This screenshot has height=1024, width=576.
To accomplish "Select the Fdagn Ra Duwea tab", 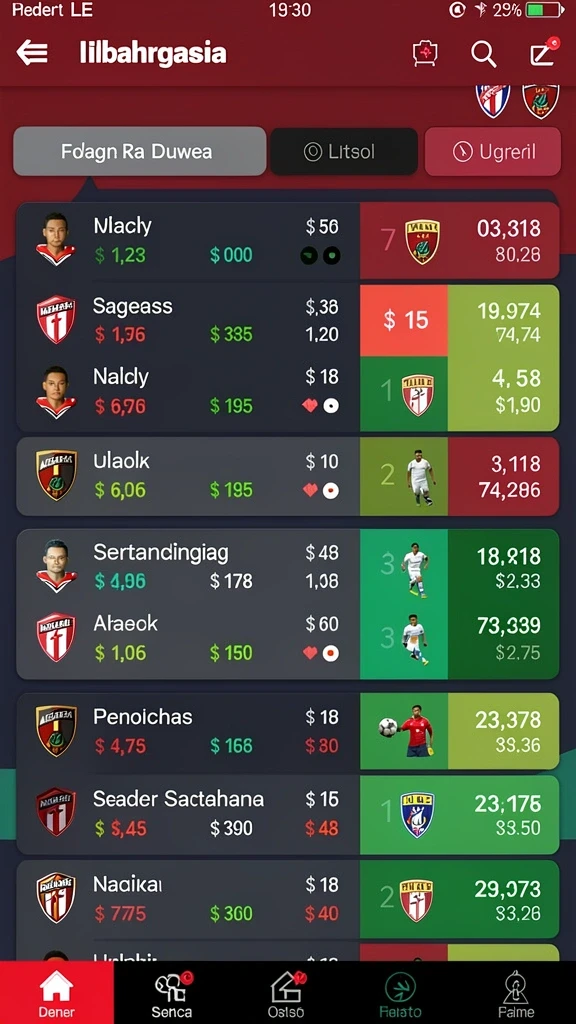I will coord(140,152).
